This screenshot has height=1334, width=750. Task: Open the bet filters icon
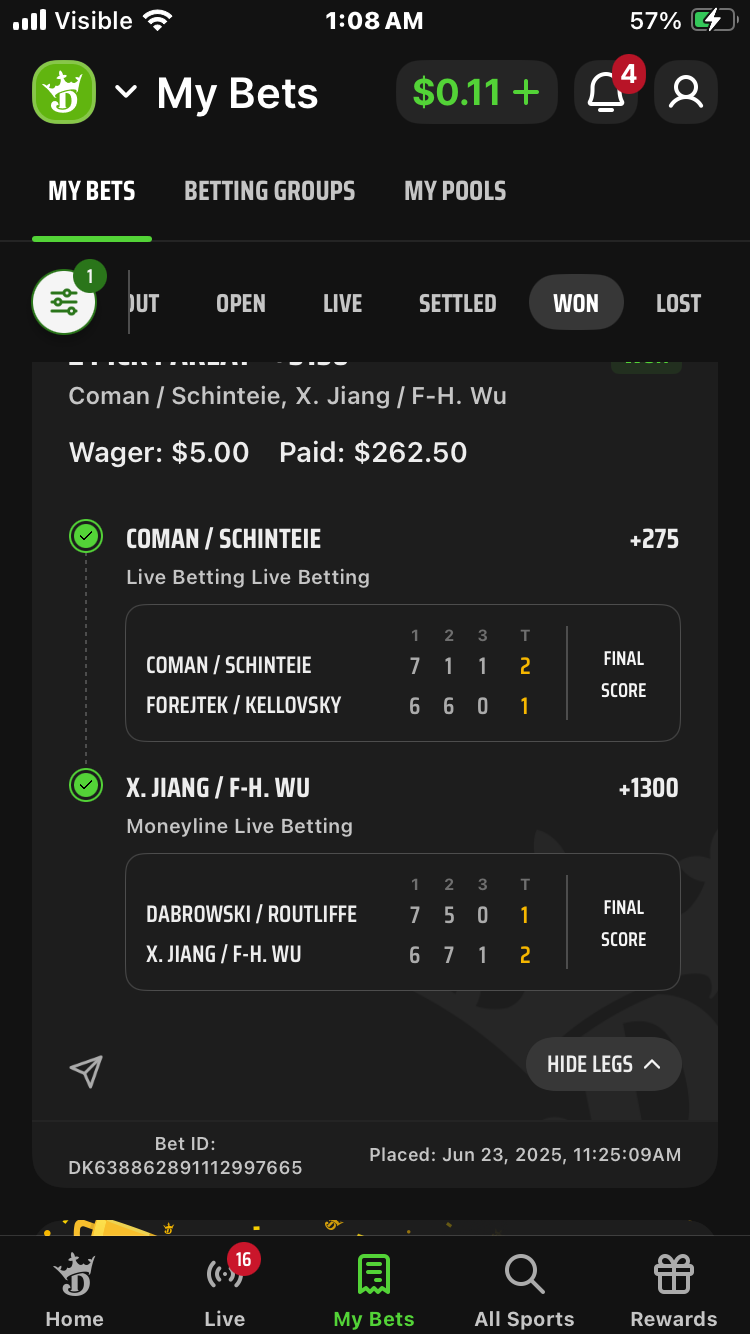(x=64, y=302)
